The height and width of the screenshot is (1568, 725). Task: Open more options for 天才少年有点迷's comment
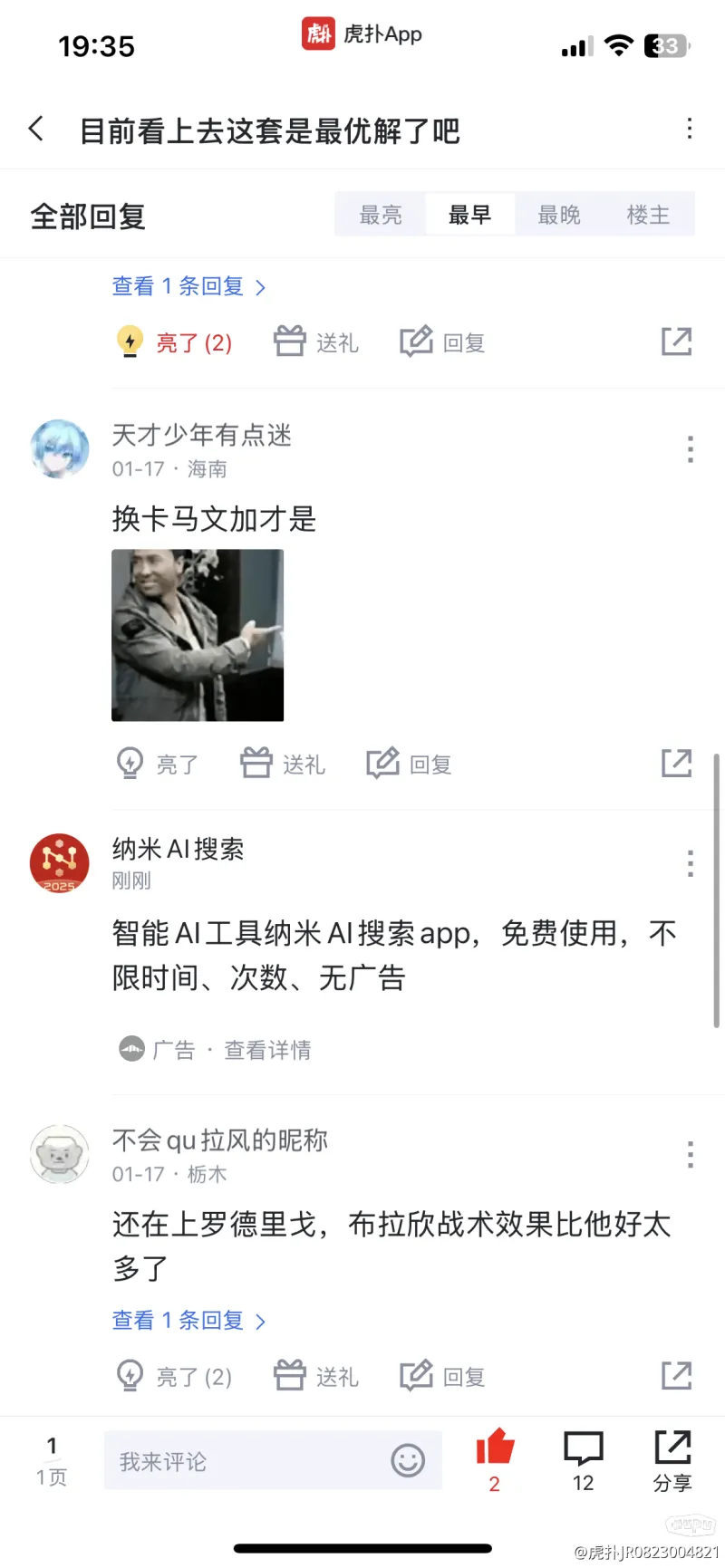point(691,449)
